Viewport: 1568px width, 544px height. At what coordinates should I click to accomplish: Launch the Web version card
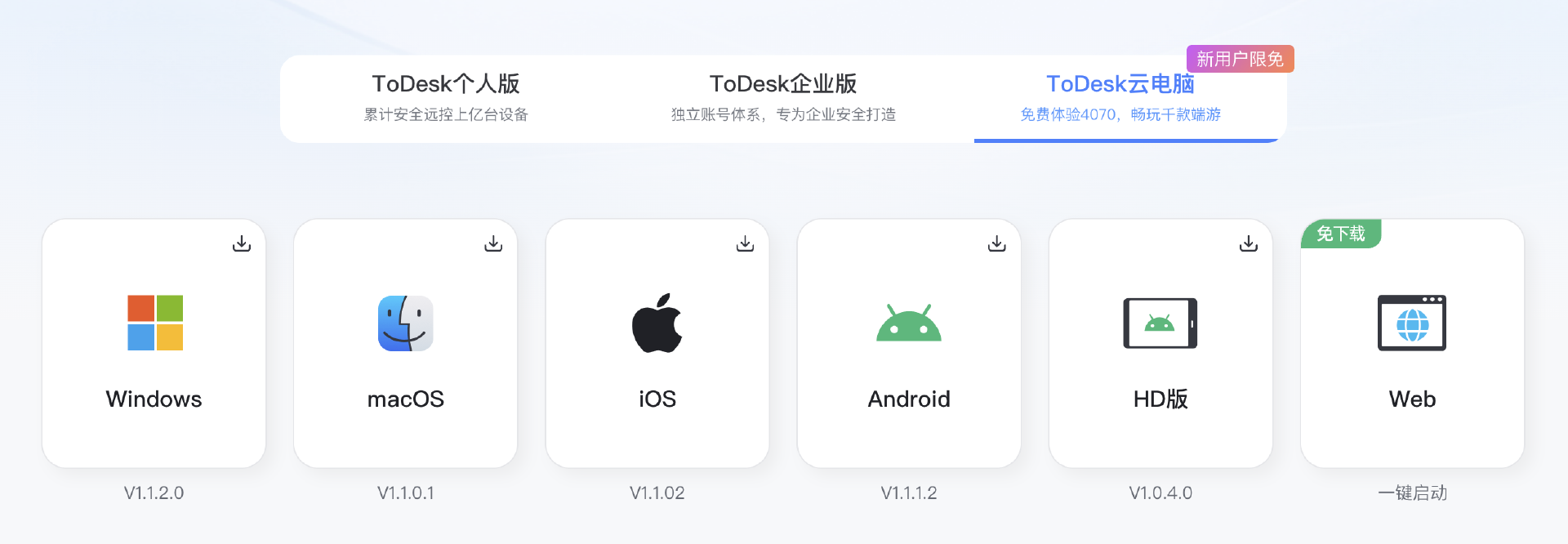[1412, 343]
